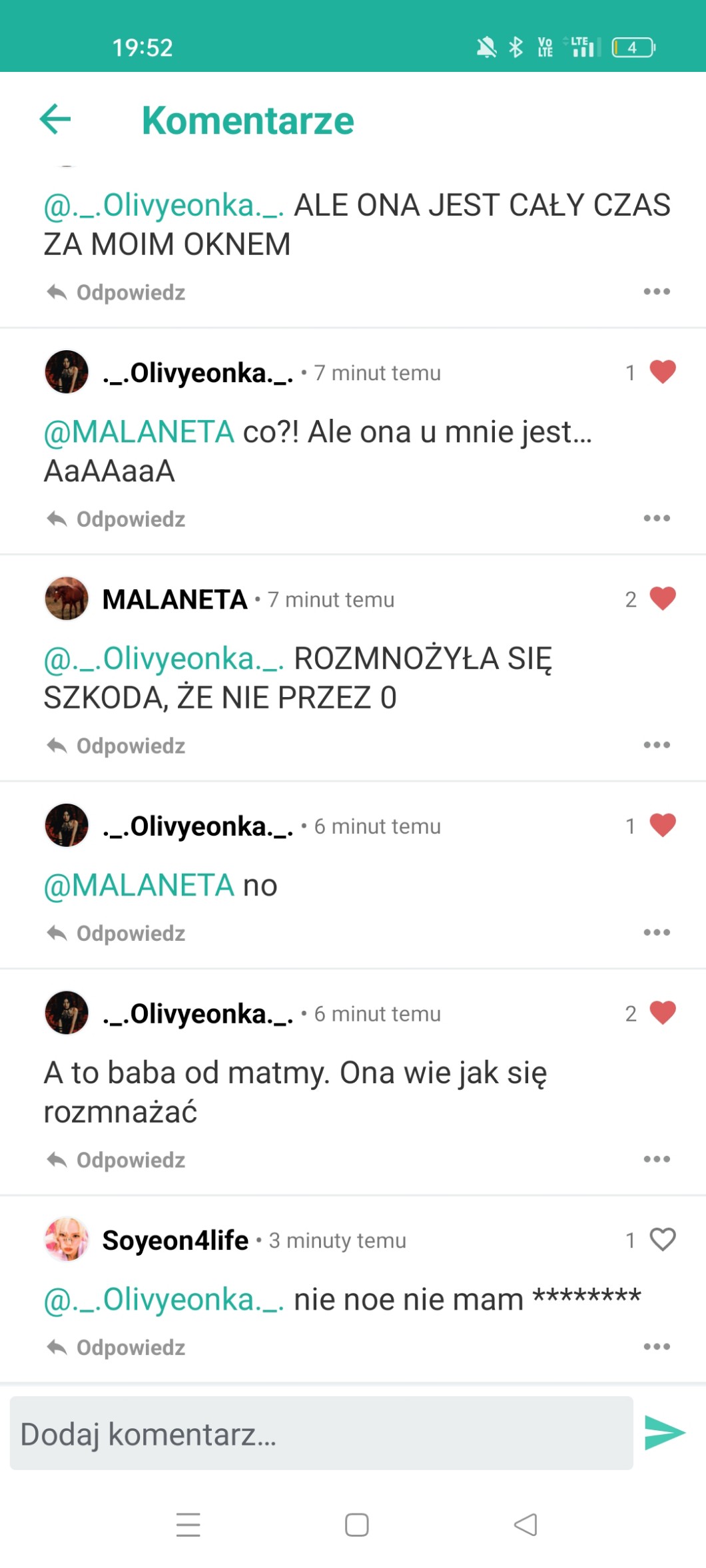Screen dimensions: 706x1568
Task: Focus the "Dodaj komentarz…" field
Action: coord(321,1434)
